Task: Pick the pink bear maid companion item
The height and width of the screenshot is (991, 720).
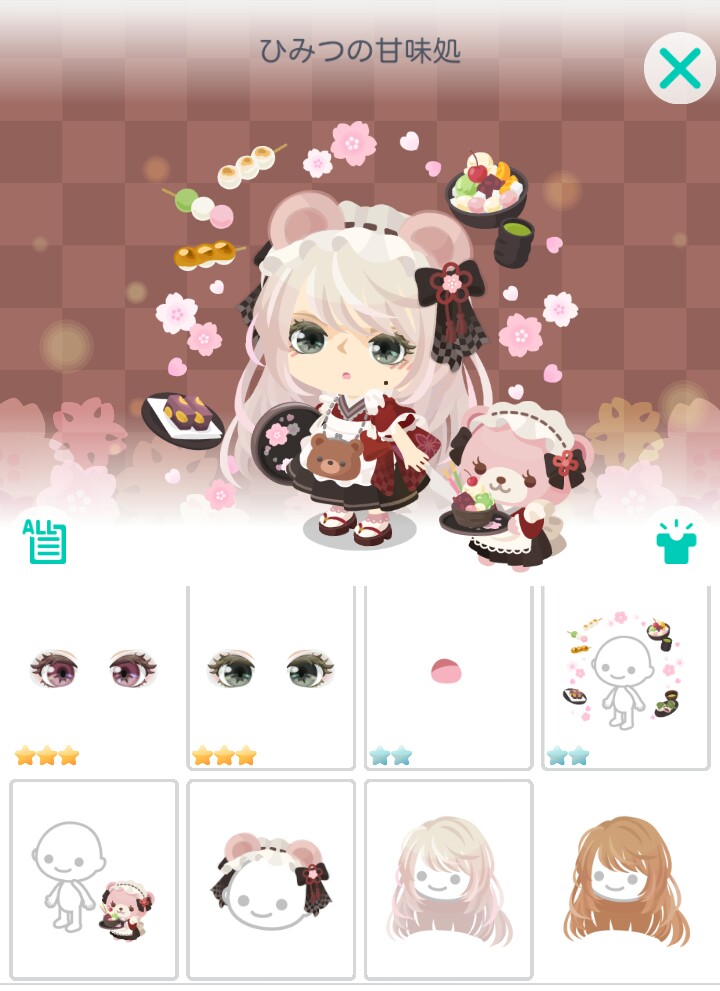Action: click(94, 878)
